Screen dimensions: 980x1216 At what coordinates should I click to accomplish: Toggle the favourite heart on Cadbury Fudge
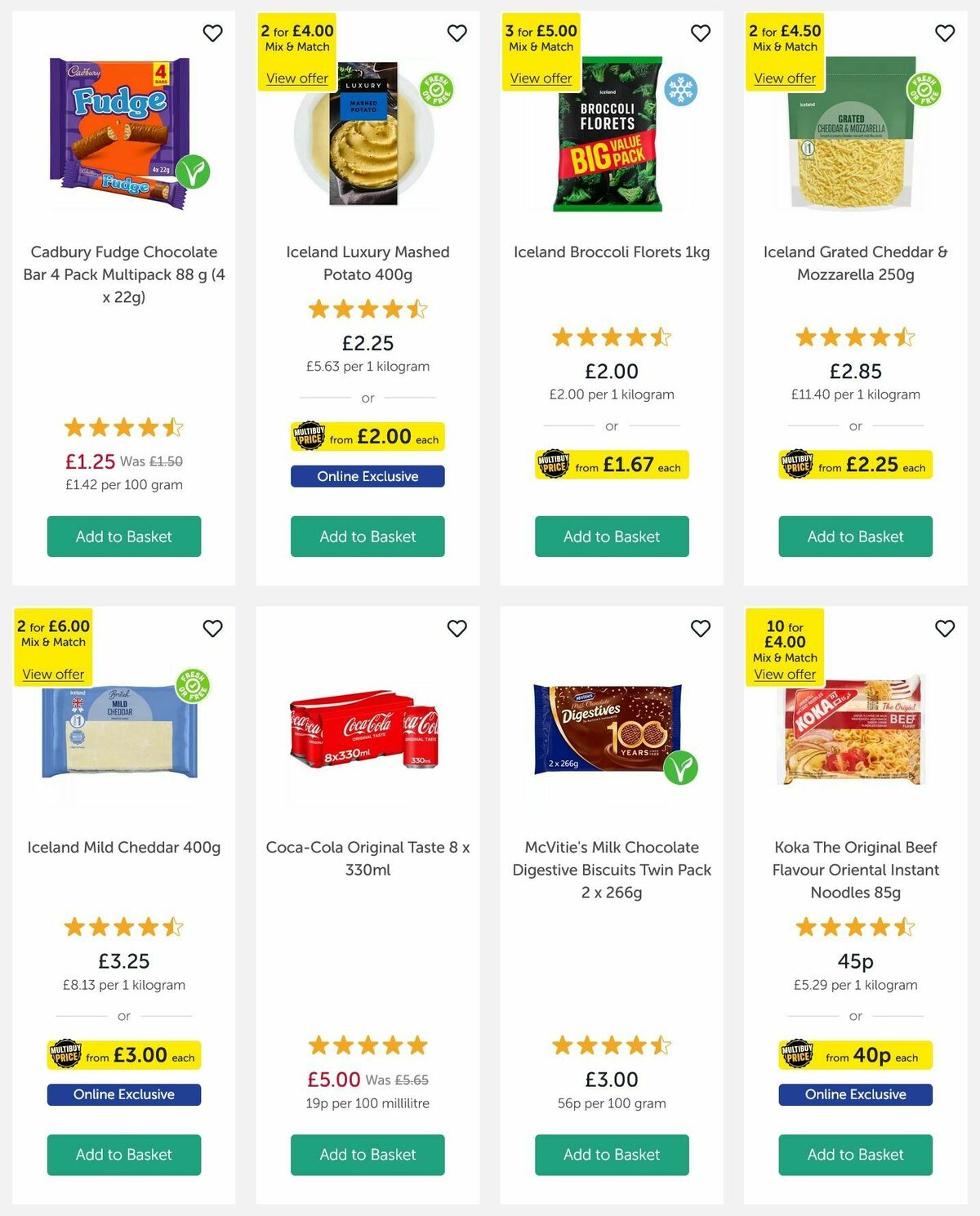pyautogui.click(x=213, y=33)
